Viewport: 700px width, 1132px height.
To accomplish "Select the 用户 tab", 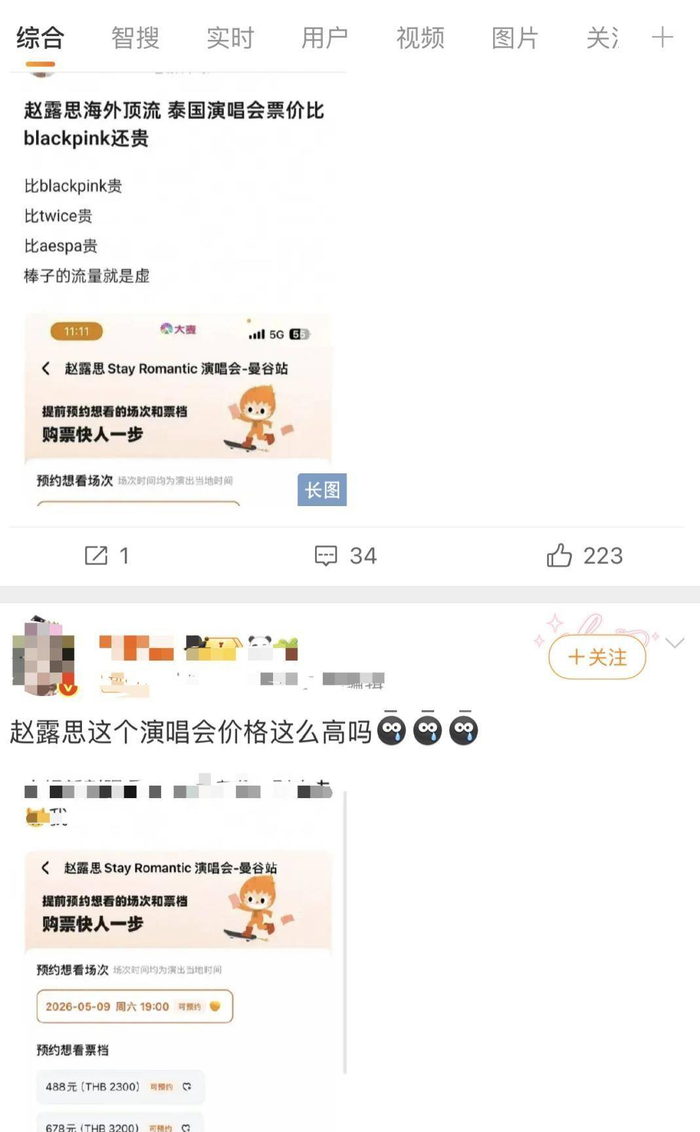I will point(325,39).
